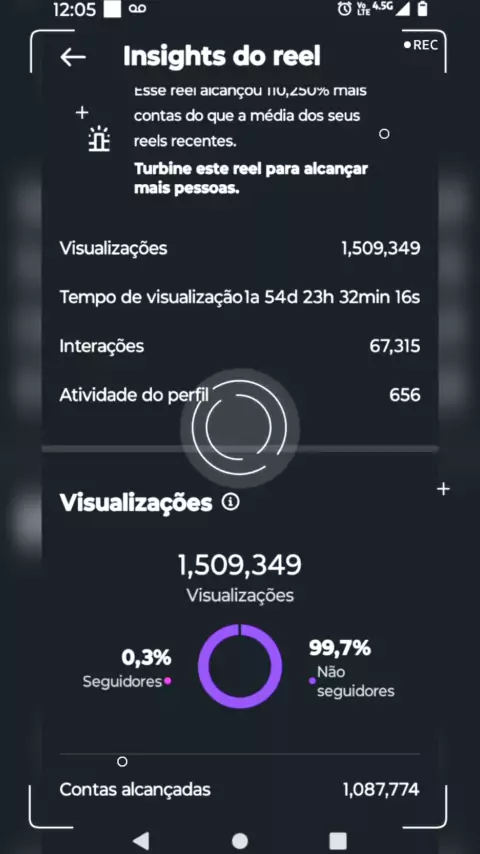Tap Turbine este reel para alcançar mais pessoas
This screenshot has height=854, width=480.
point(251,179)
